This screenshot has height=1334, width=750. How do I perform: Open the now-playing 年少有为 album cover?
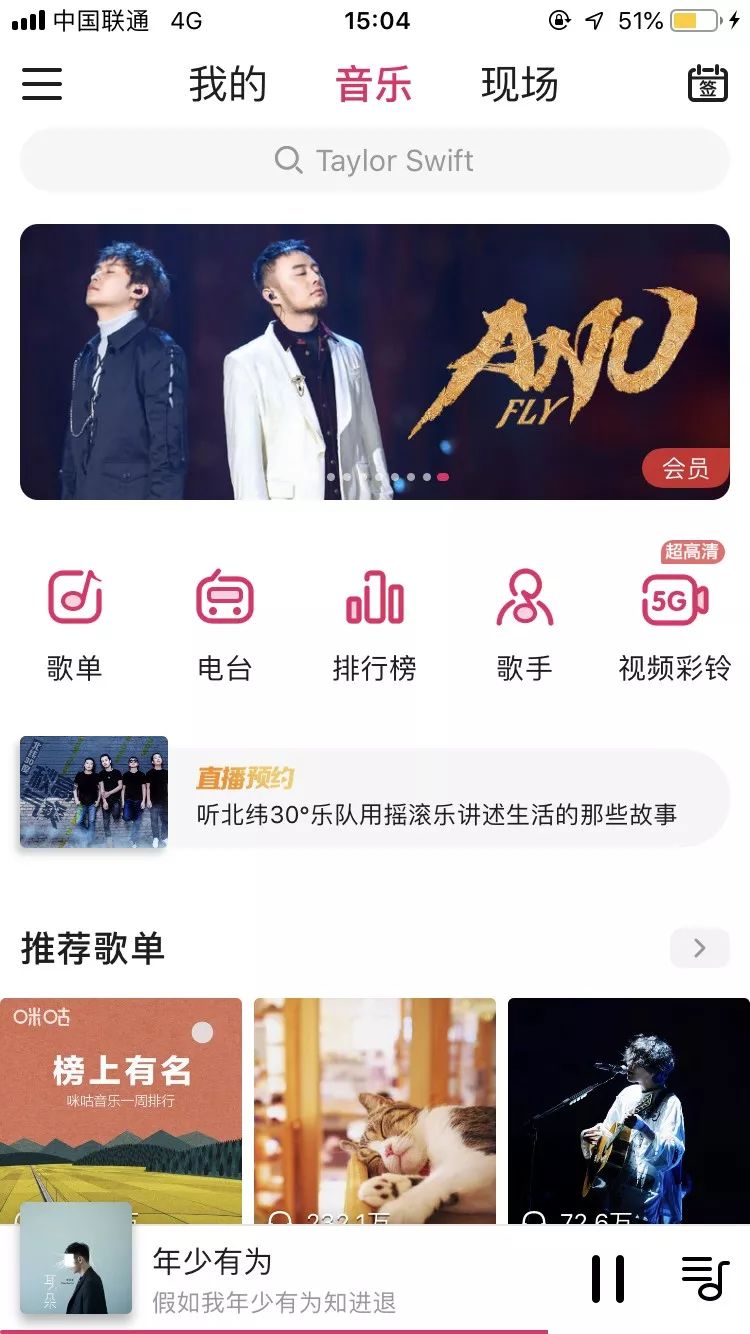[76, 1258]
